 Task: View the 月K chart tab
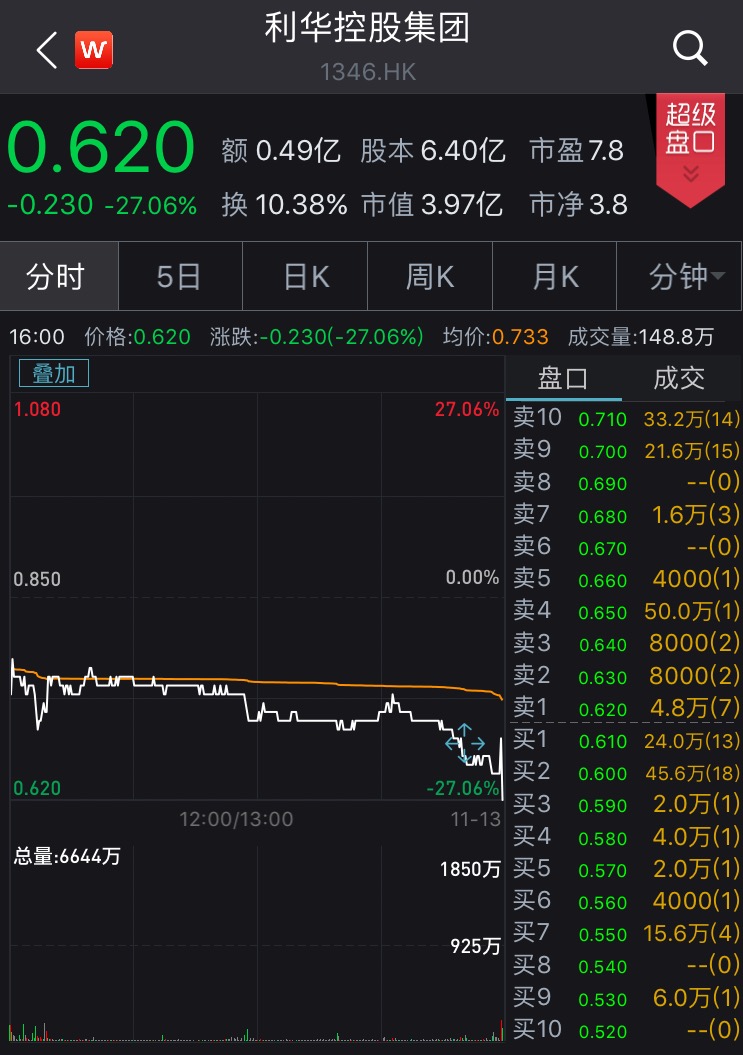coord(555,277)
